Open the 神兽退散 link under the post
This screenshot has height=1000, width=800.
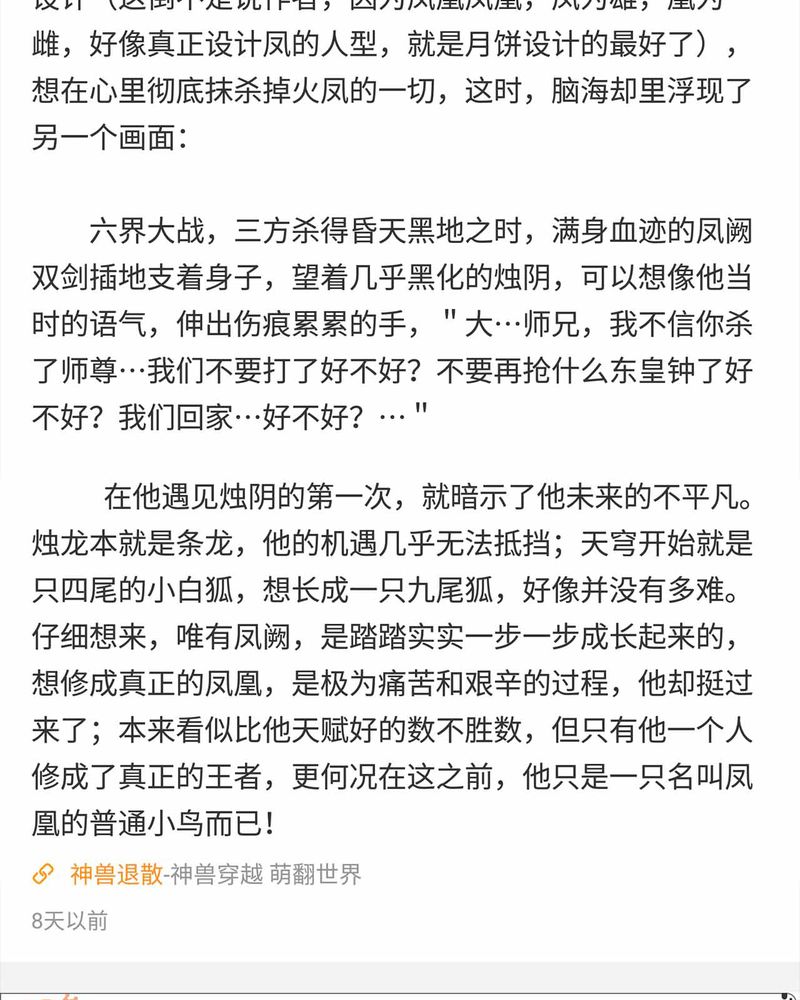pyautogui.click(x=116, y=875)
